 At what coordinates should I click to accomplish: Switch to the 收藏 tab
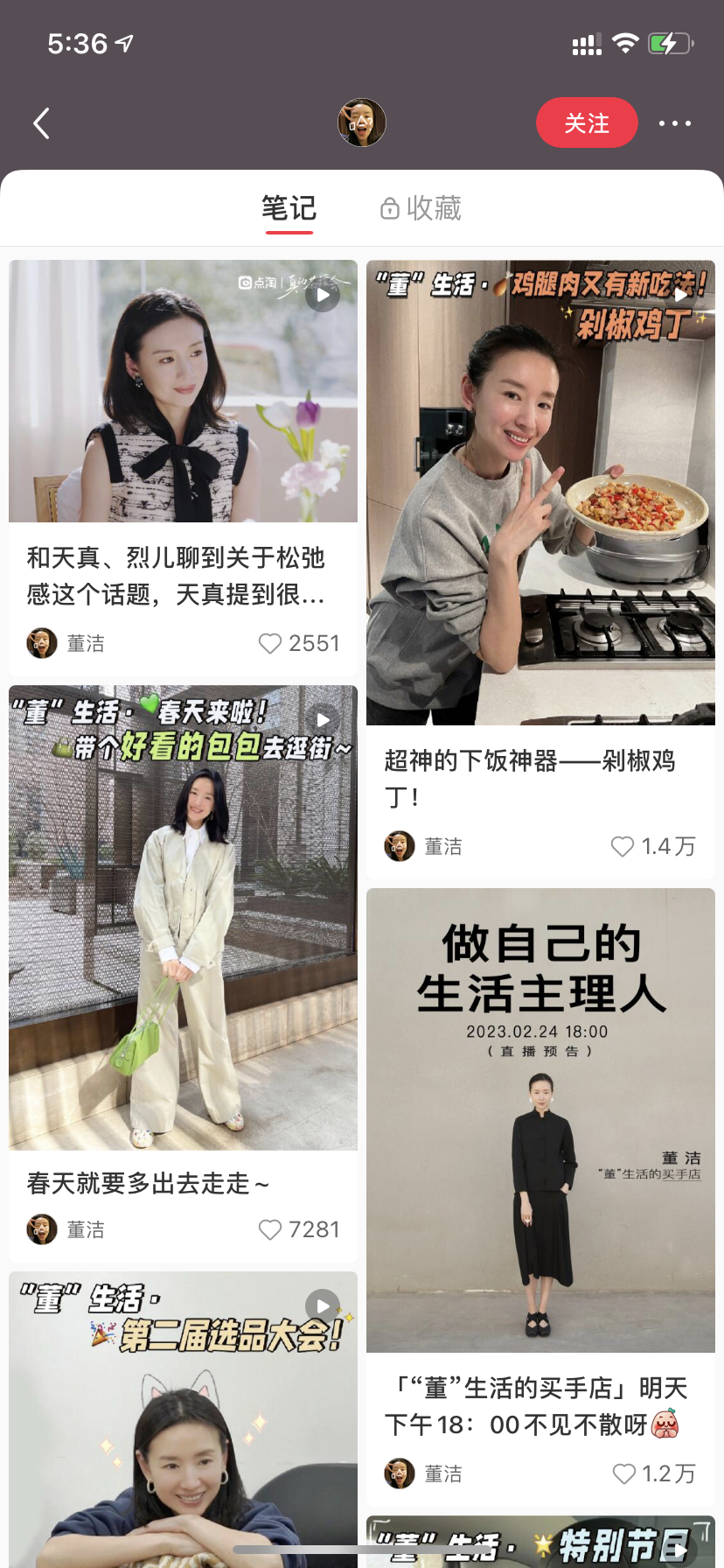coord(421,208)
